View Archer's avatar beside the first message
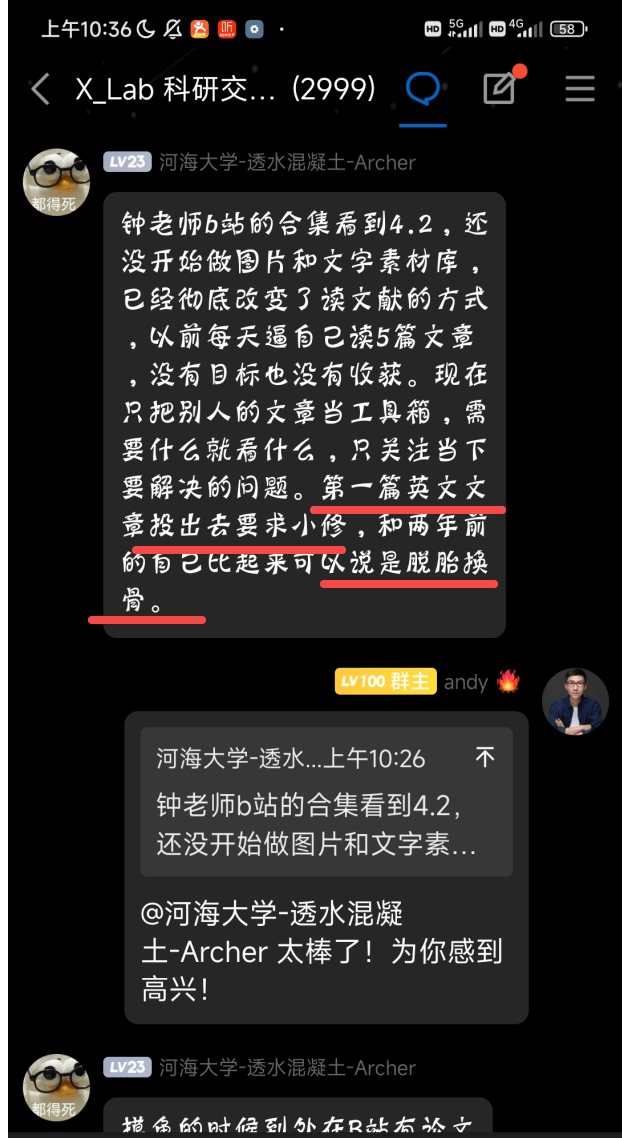The height and width of the screenshot is (1138, 622). pyautogui.click(x=57, y=183)
